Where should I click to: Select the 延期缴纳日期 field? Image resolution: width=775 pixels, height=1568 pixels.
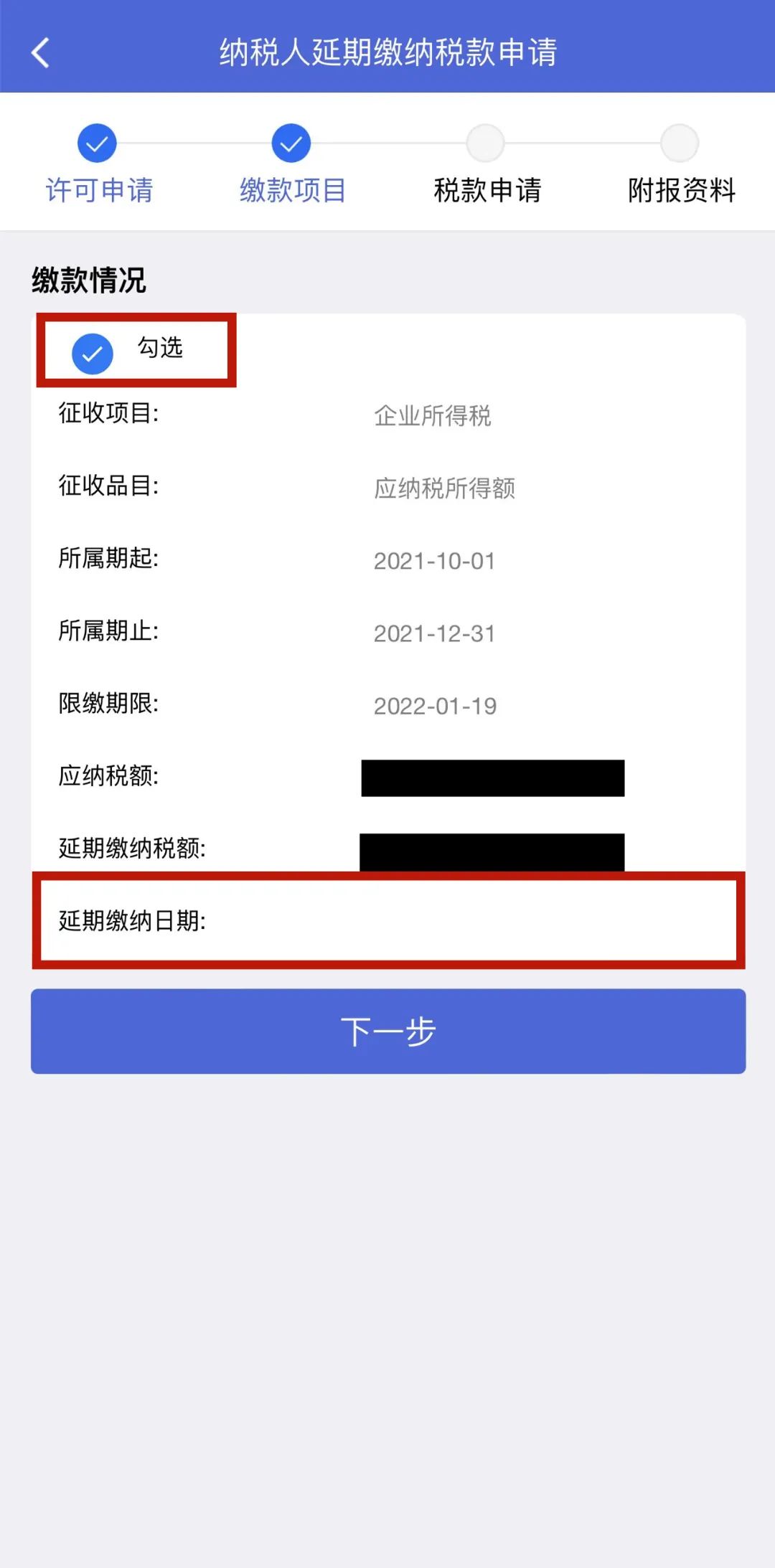coord(388,920)
